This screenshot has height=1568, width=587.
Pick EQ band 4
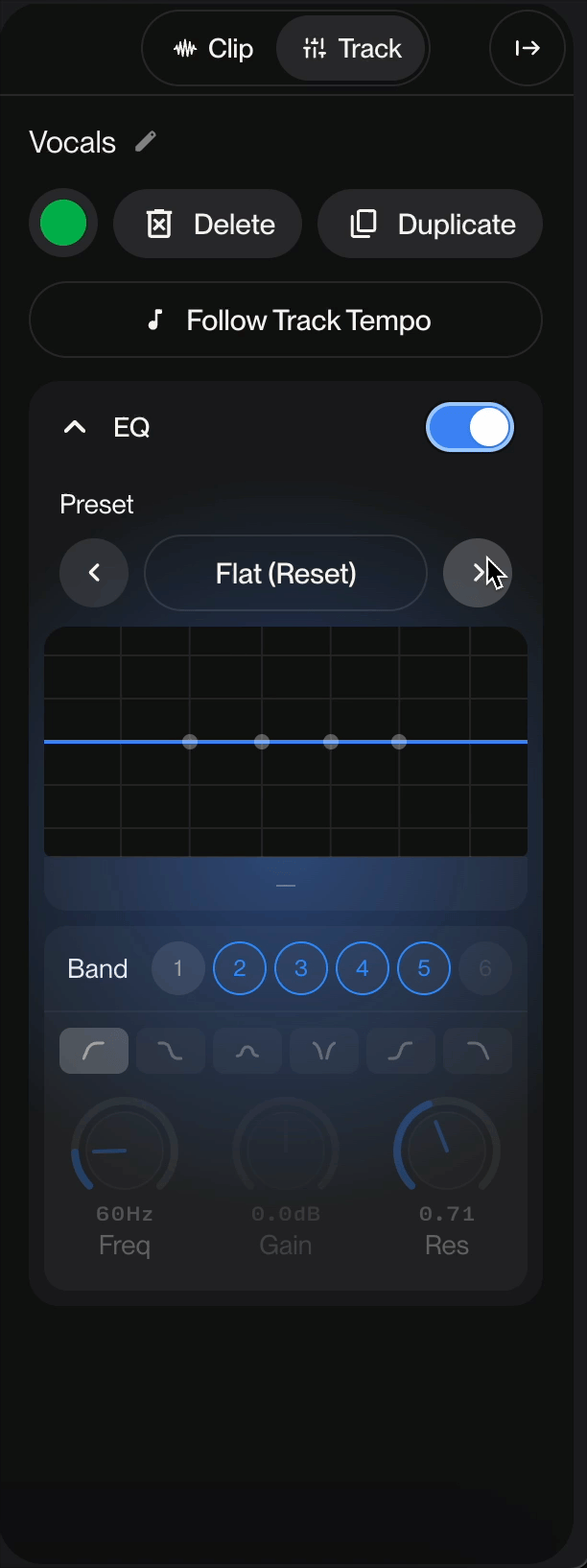(363, 968)
